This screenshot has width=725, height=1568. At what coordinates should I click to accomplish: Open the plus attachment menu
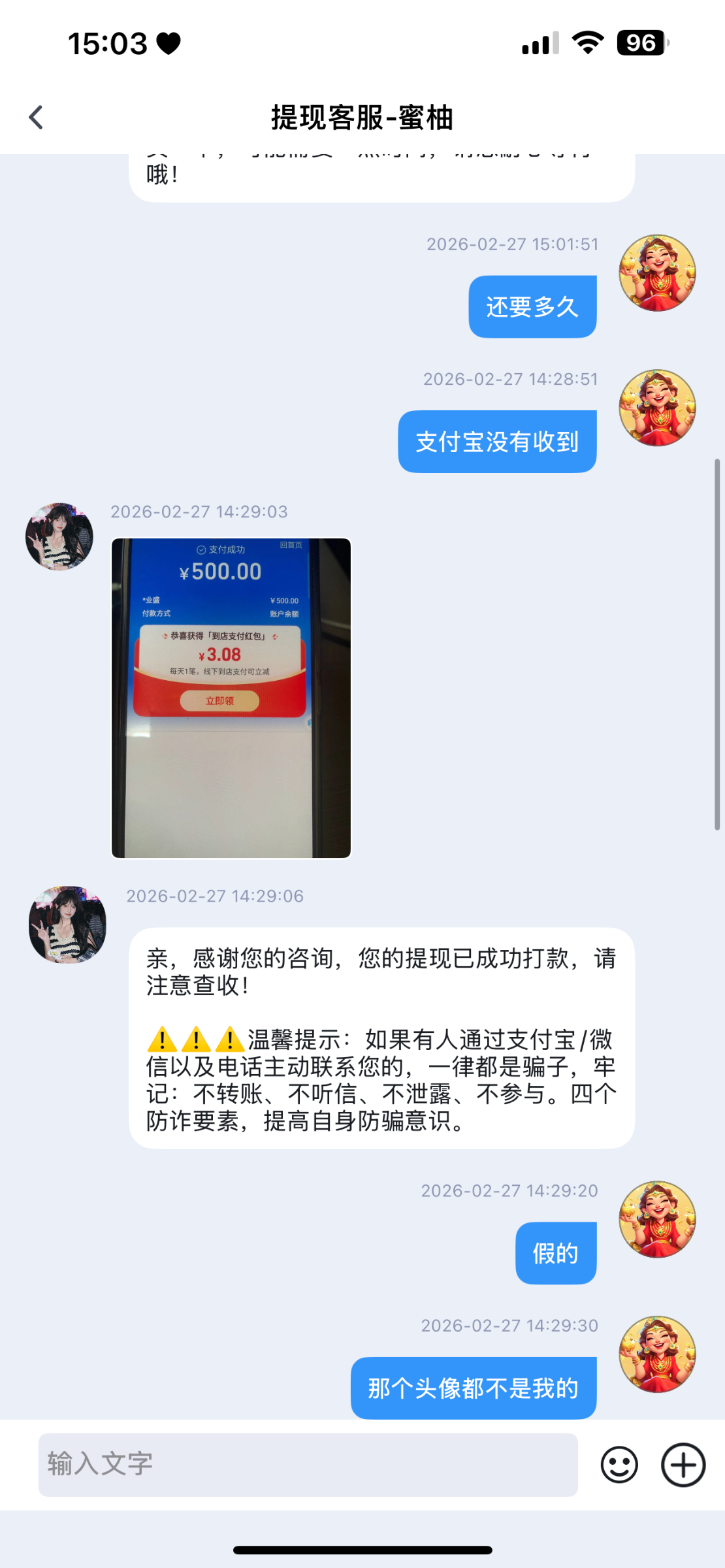tap(683, 1464)
